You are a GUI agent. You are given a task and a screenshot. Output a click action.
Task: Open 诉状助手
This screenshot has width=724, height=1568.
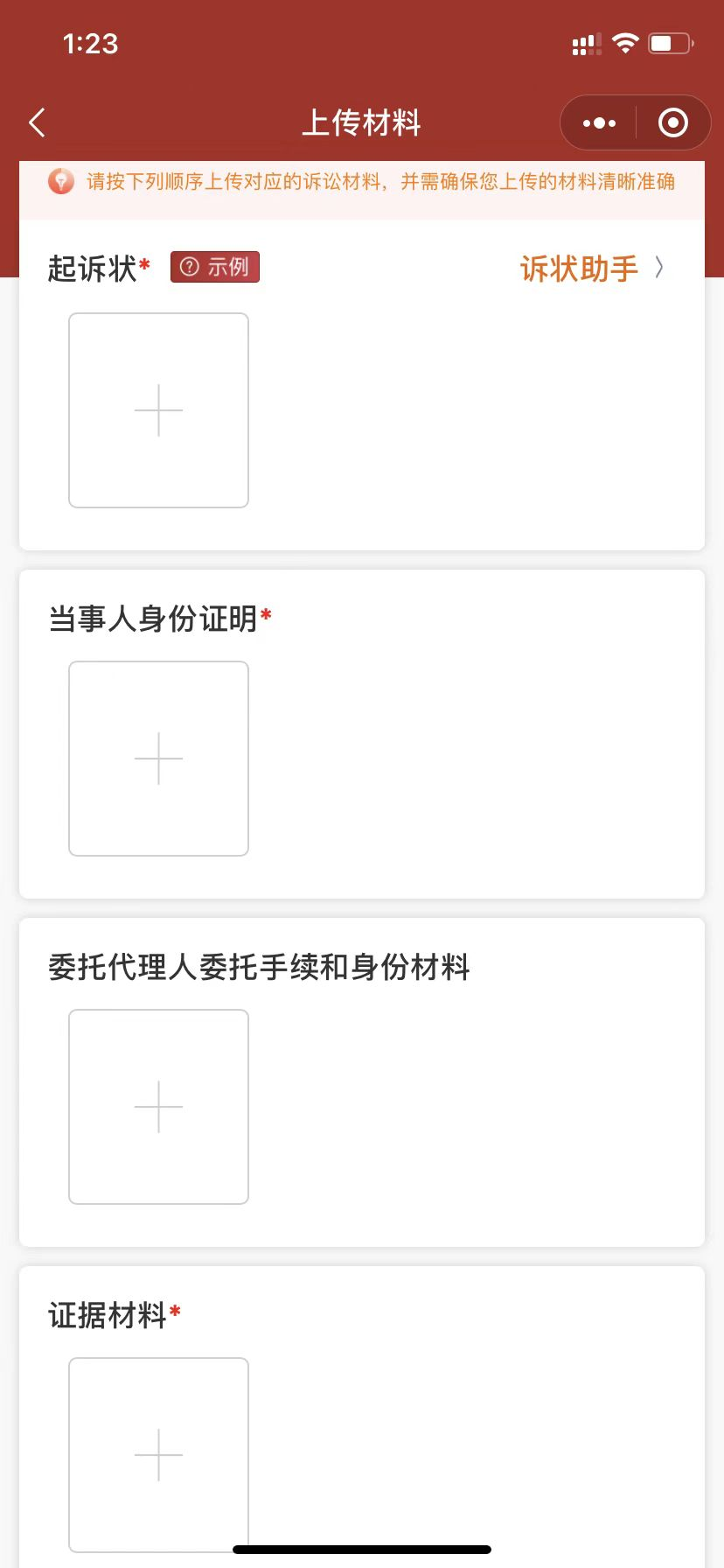coord(591,269)
